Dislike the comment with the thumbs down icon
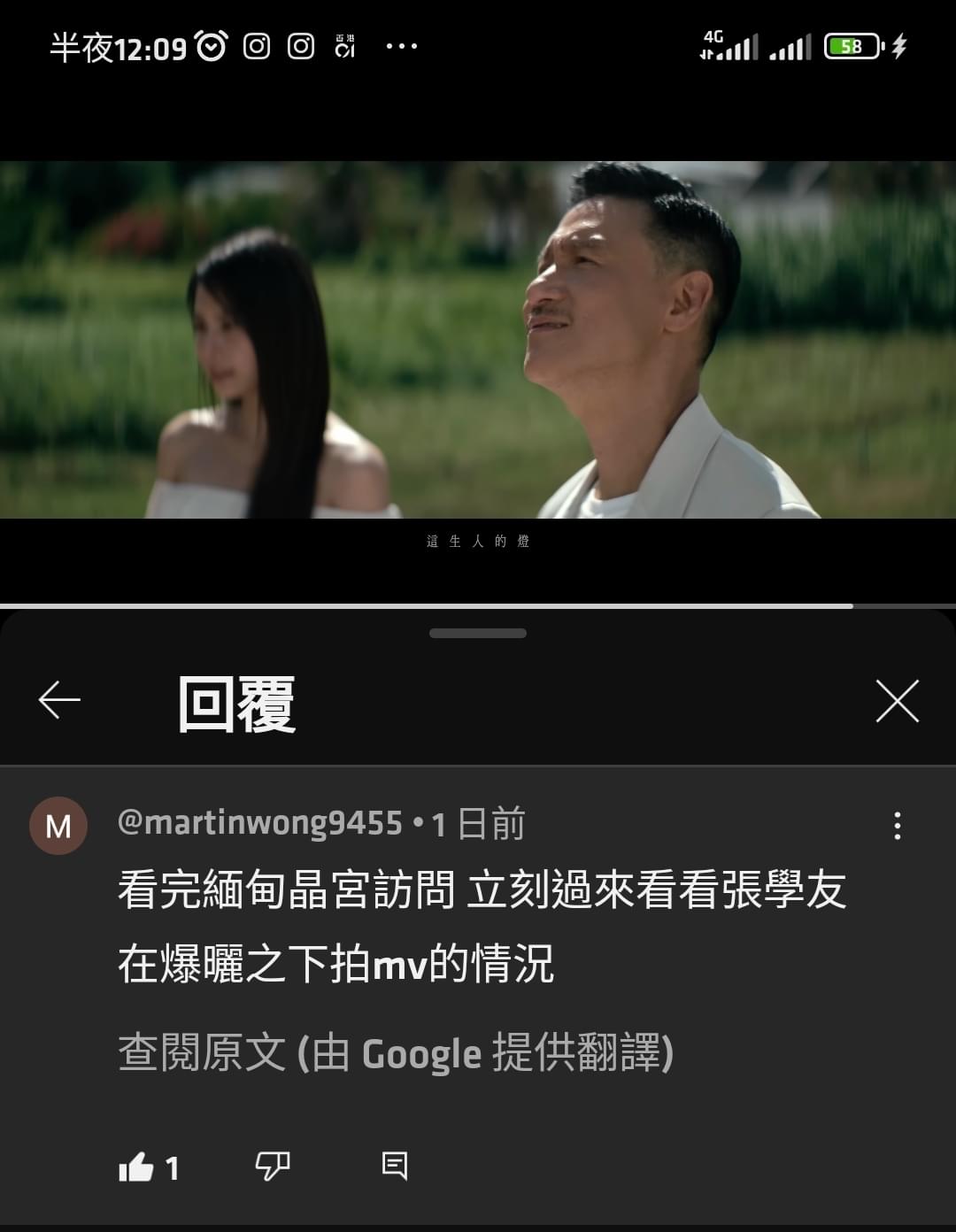This screenshot has width=956, height=1232. (x=273, y=1167)
